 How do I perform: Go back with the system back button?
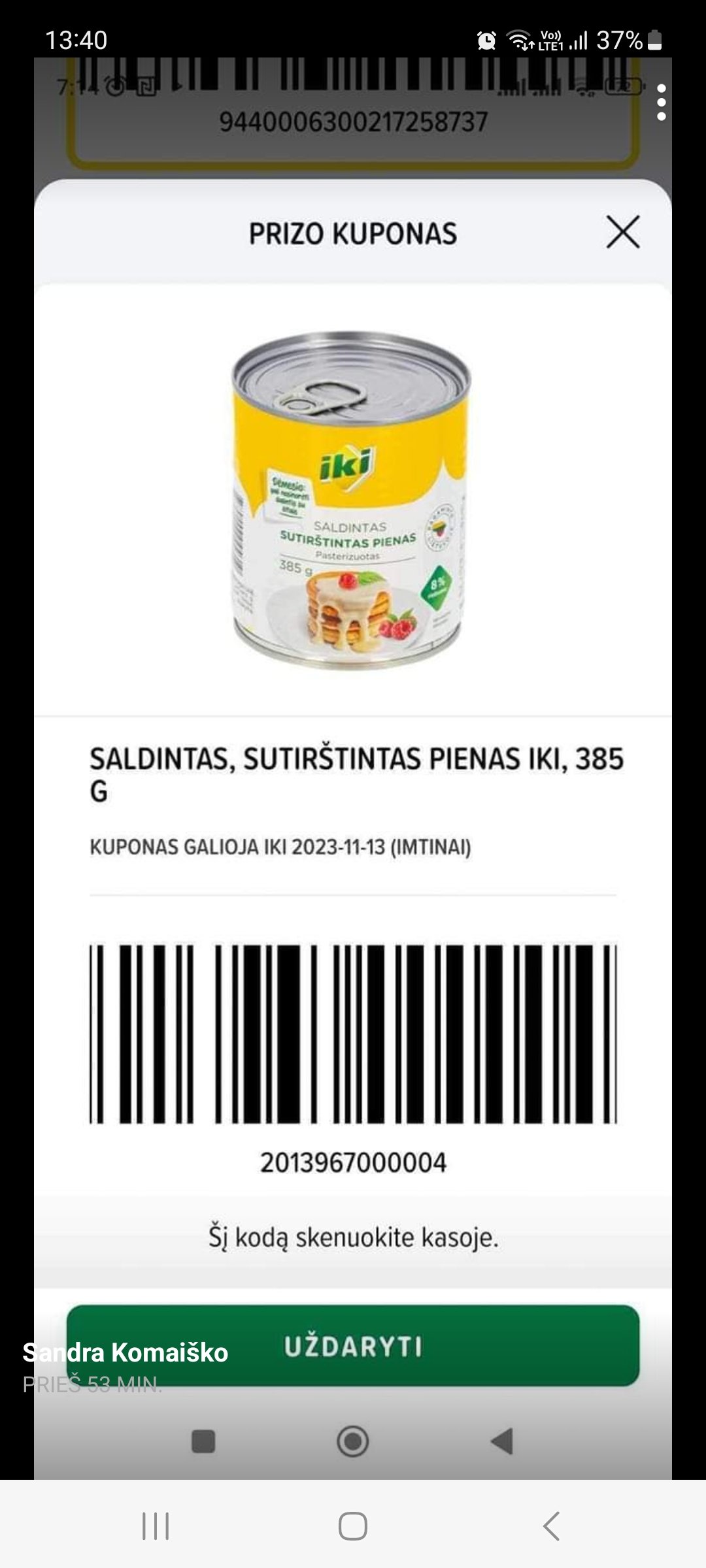pyautogui.click(x=551, y=1526)
